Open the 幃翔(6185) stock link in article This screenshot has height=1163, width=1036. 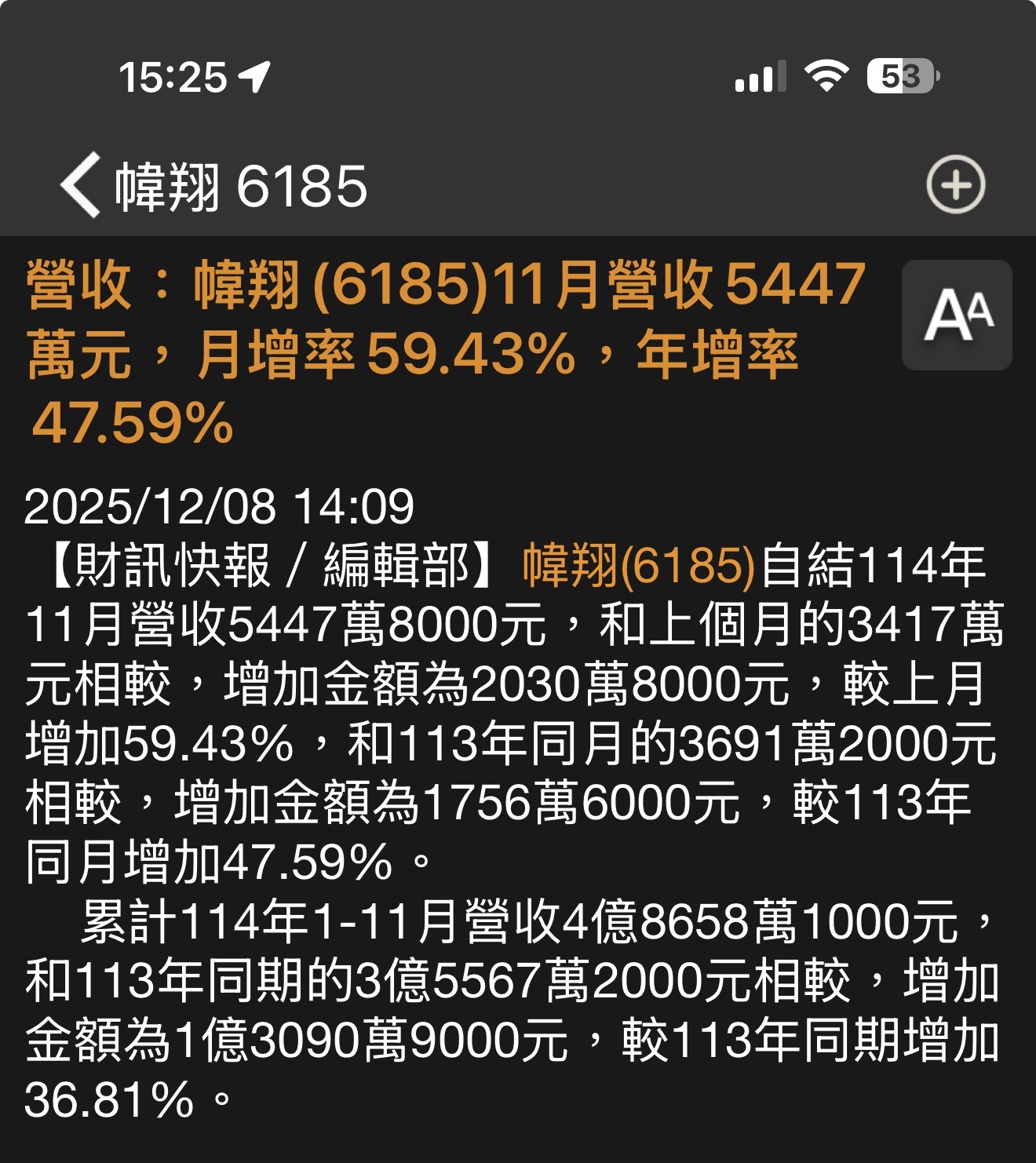click(x=639, y=565)
